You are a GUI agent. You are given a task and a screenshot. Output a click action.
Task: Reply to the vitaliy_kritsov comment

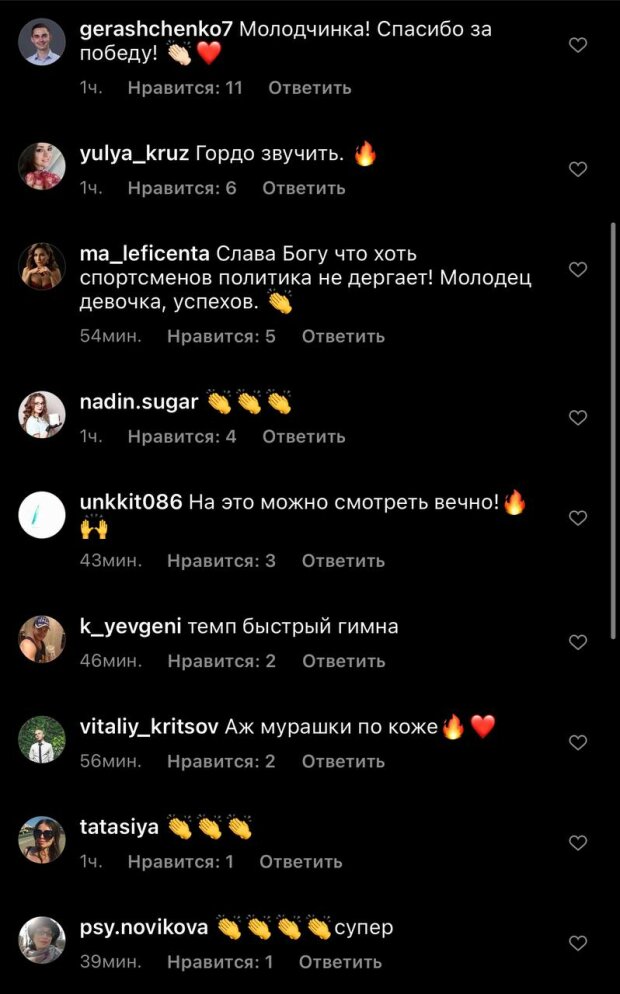pyautogui.click(x=343, y=762)
